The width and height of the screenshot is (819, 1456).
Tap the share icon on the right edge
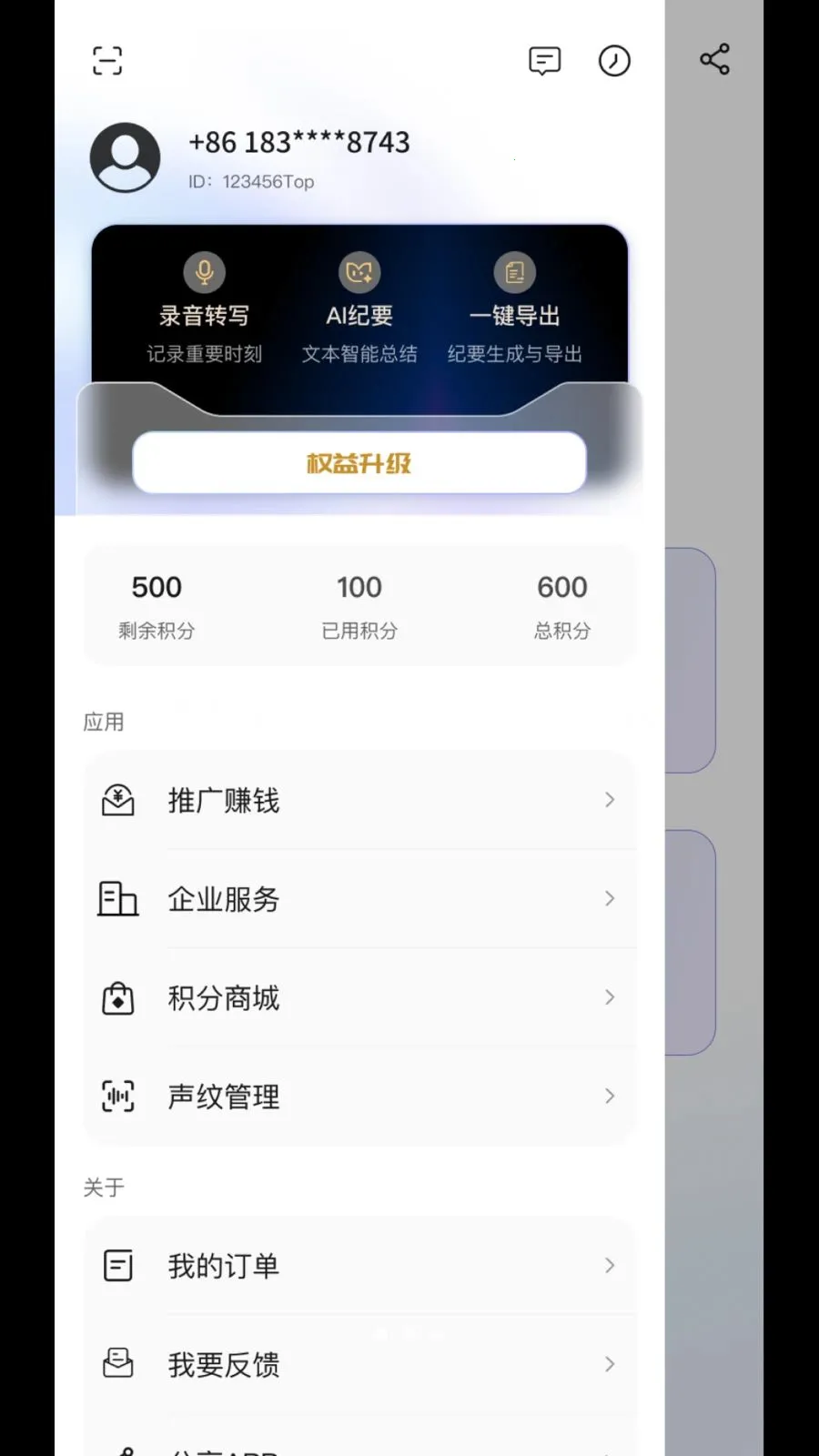coord(713,58)
